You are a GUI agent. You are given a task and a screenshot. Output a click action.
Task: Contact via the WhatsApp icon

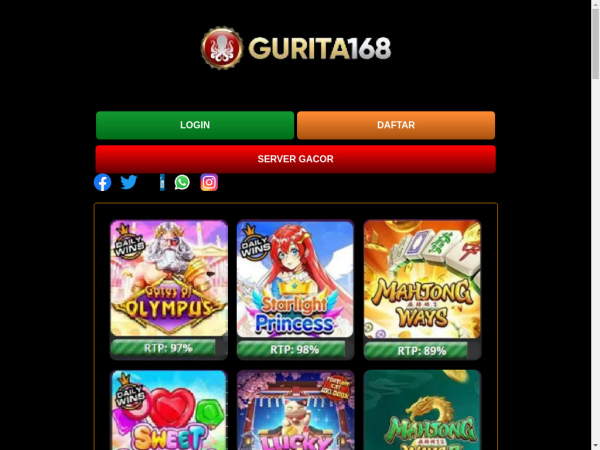[182, 182]
